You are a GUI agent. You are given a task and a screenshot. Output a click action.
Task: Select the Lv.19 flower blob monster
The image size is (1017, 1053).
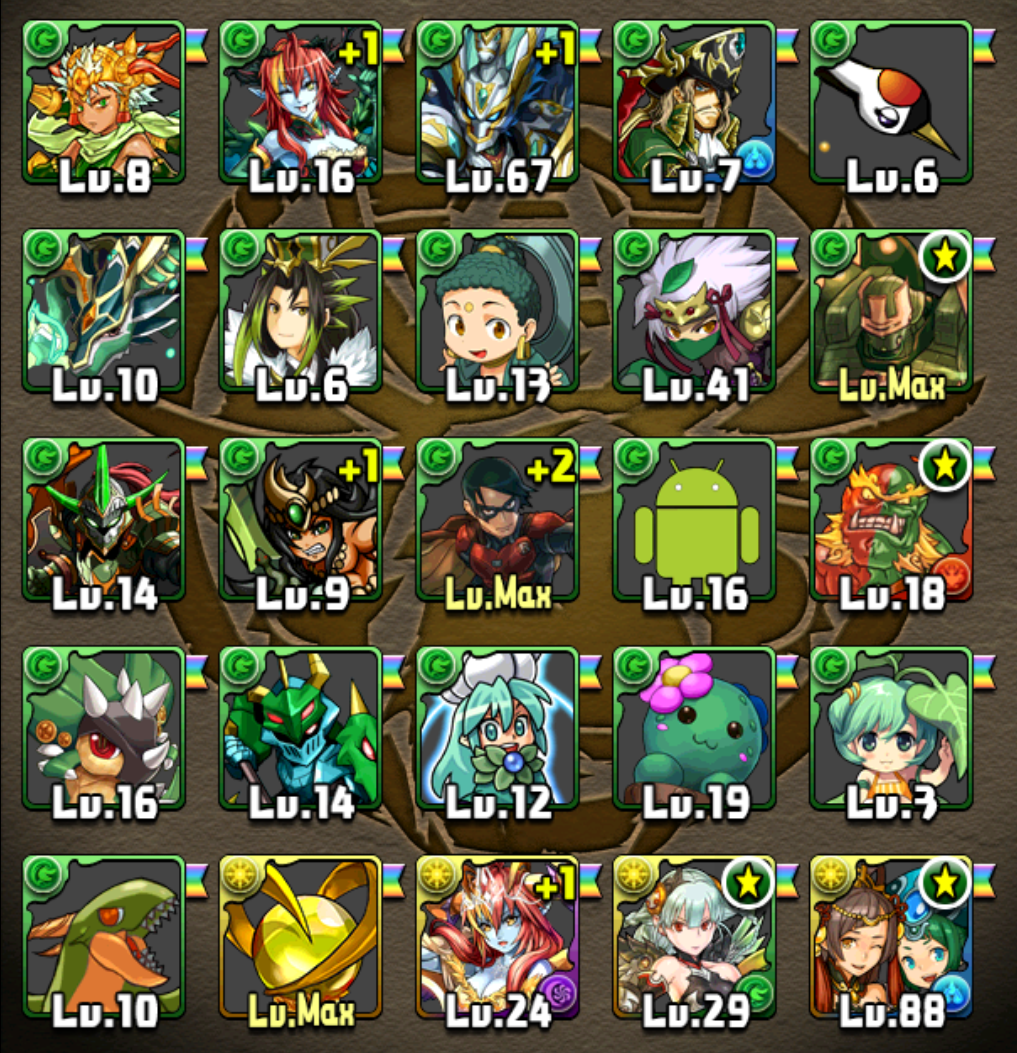coord(695,729)
